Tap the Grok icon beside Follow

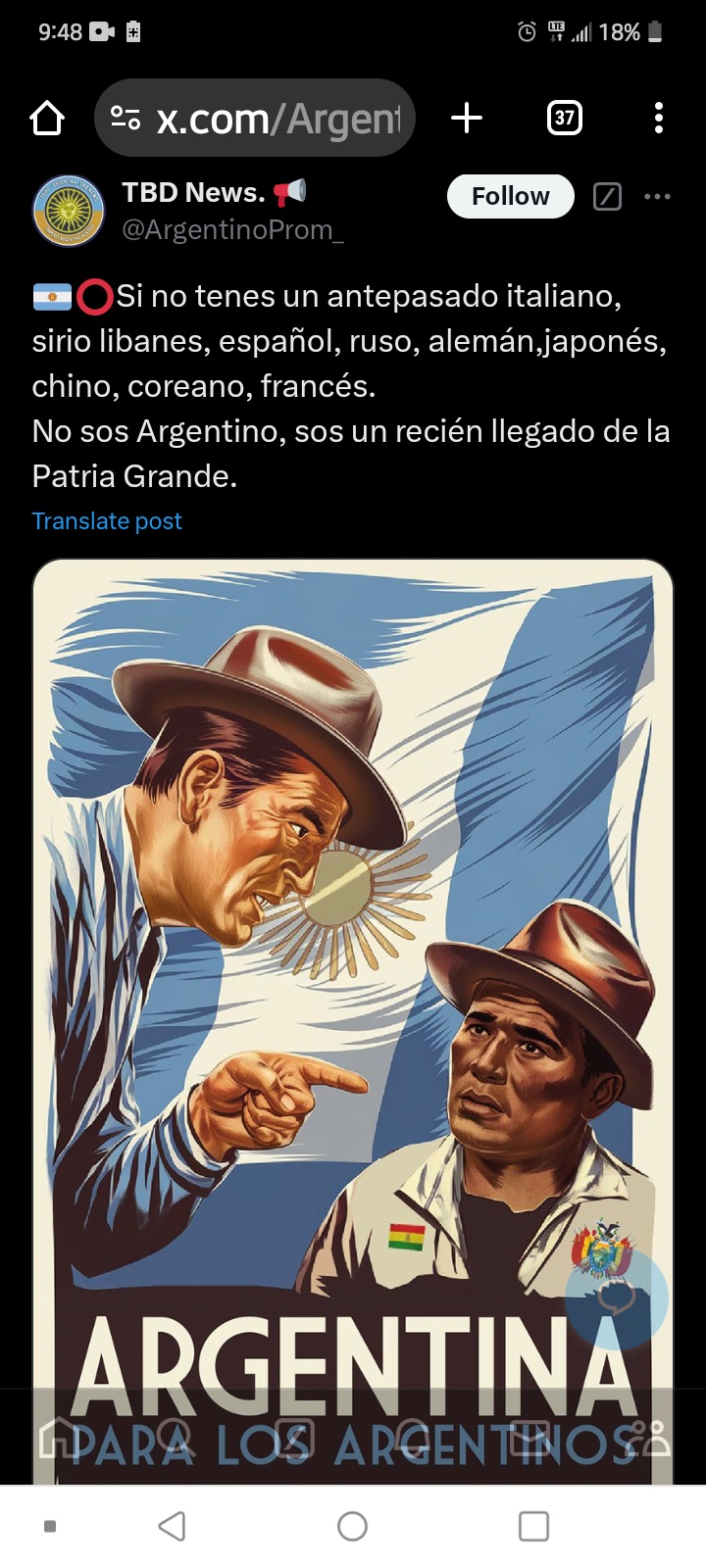tap(608, 196)
